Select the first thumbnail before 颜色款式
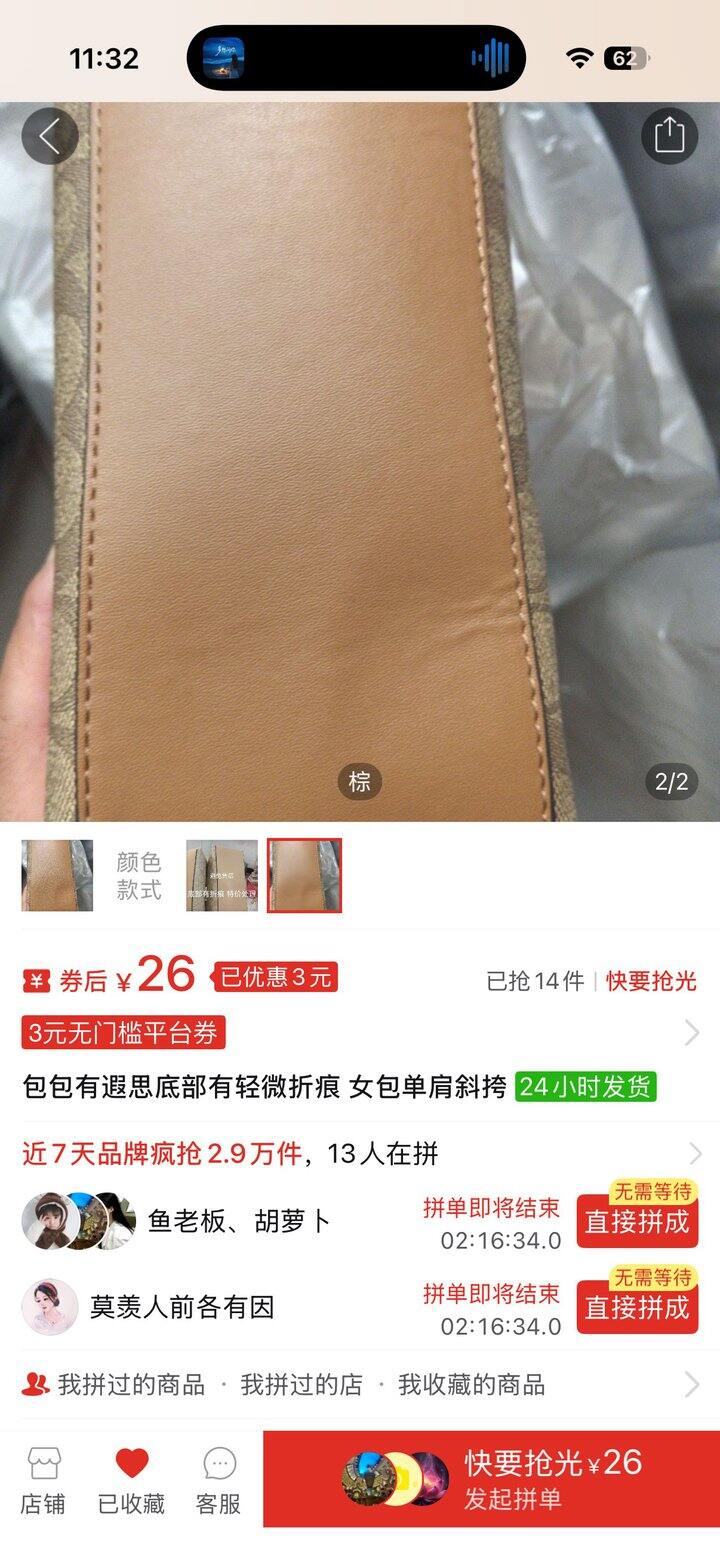720x1565 pixels. click(x=57, y=876)
